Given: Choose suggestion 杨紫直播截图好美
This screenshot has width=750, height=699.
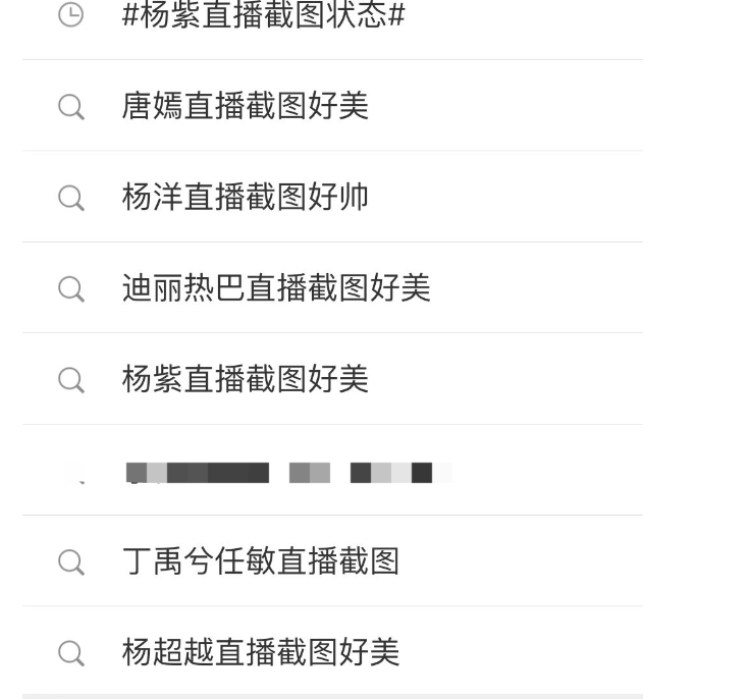Looking at the screenshot, I should click(x=245, y=379).
